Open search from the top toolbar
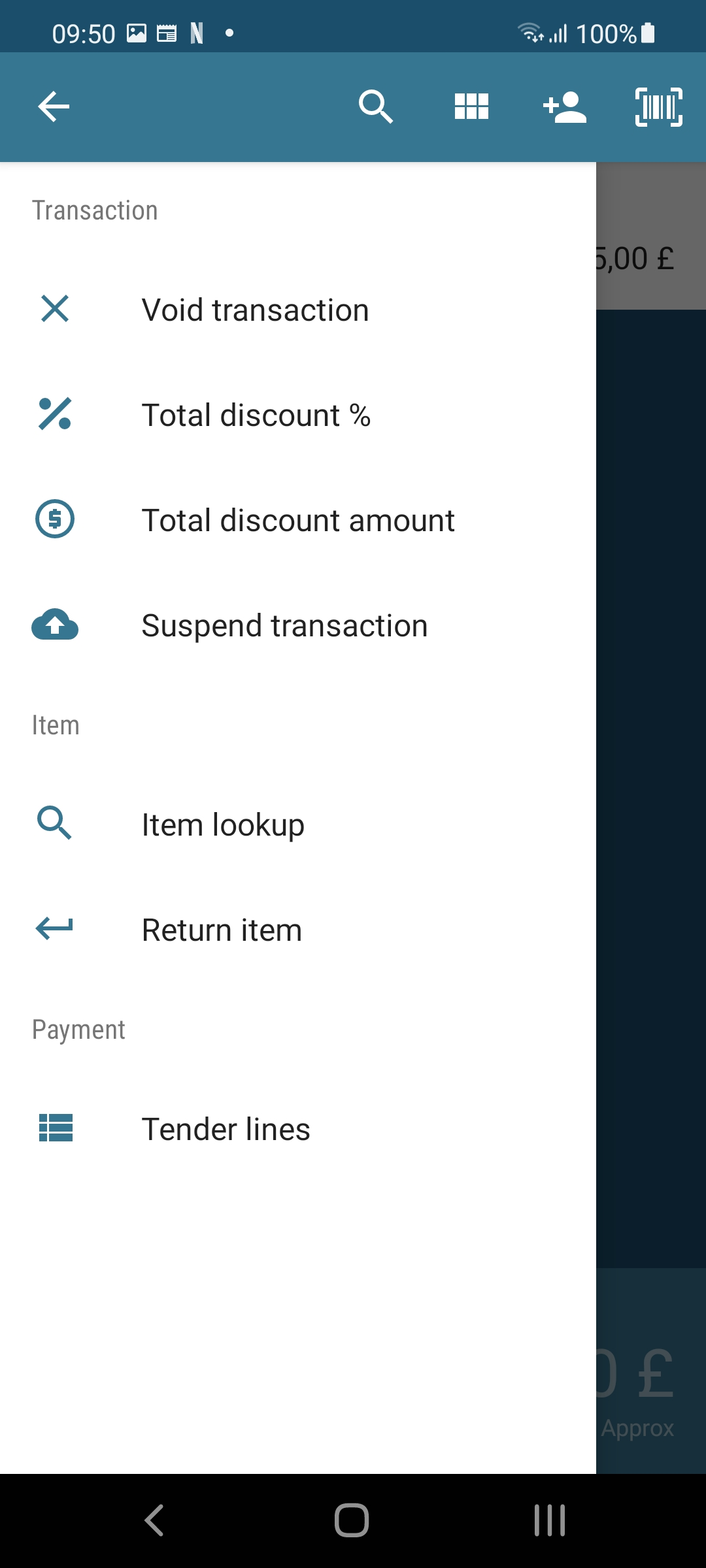 376,106
